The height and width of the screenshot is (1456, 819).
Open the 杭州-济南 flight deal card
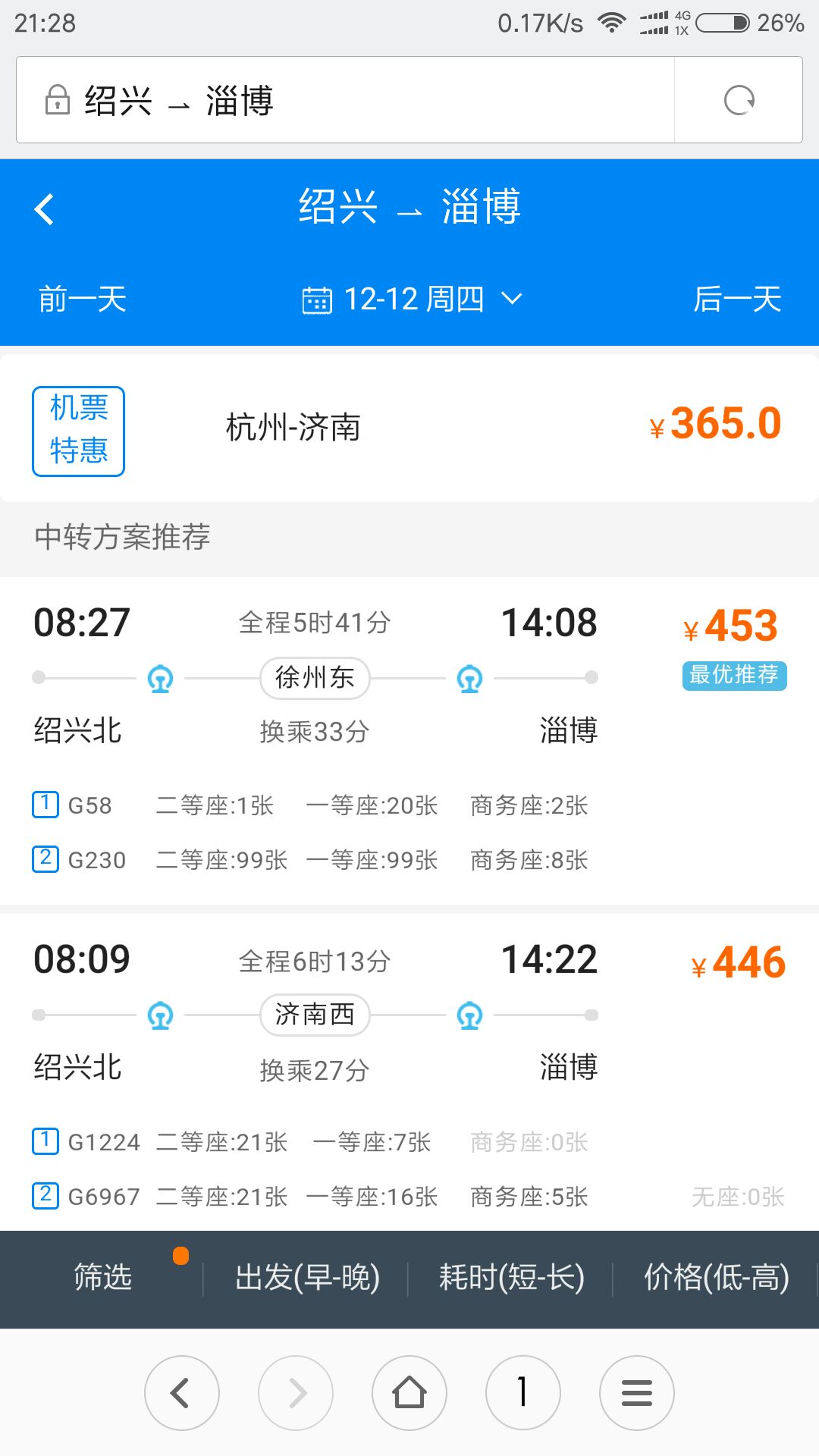tap(409, 428)
